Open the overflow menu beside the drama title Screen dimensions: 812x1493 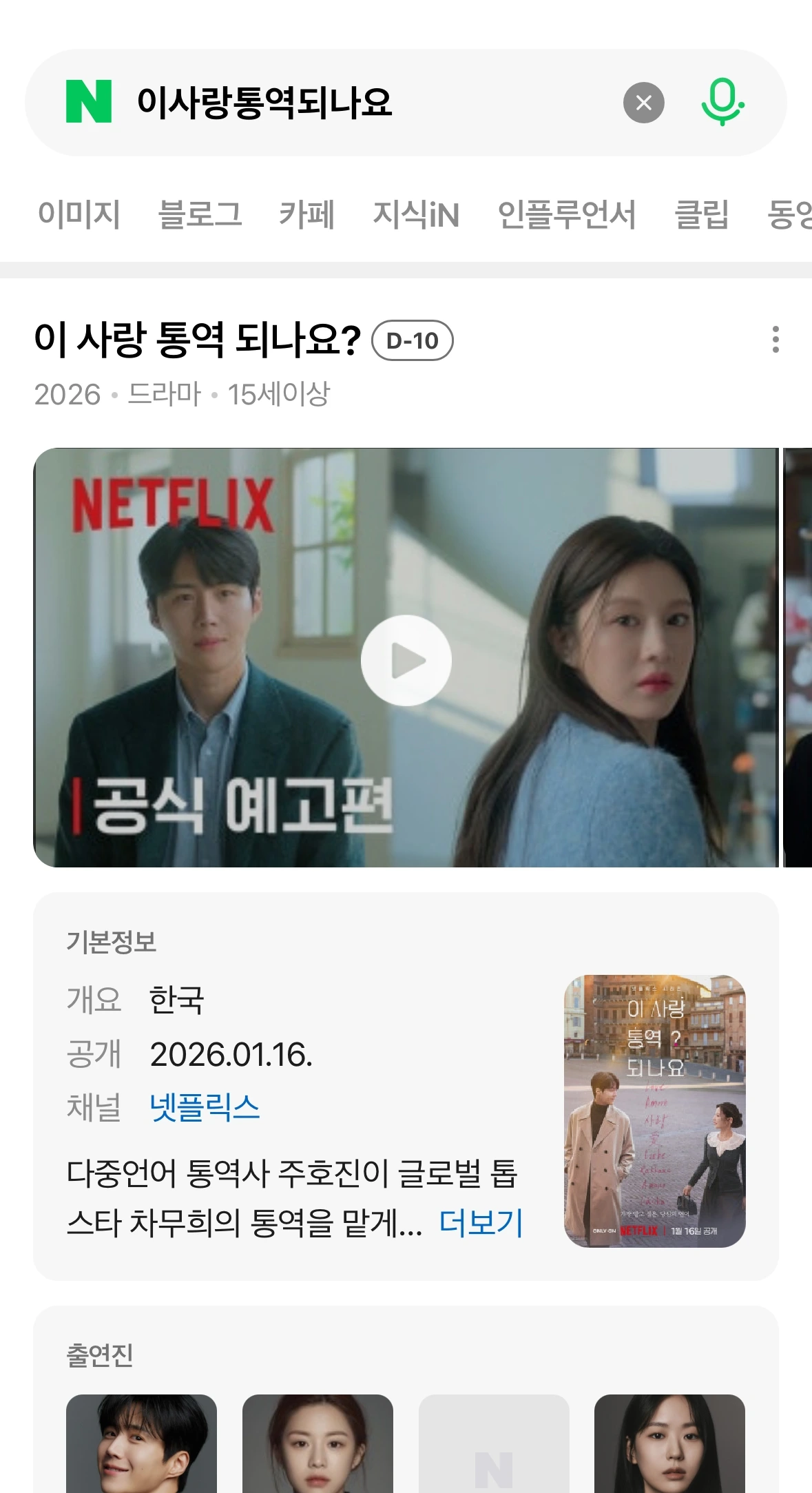[775, 340]
